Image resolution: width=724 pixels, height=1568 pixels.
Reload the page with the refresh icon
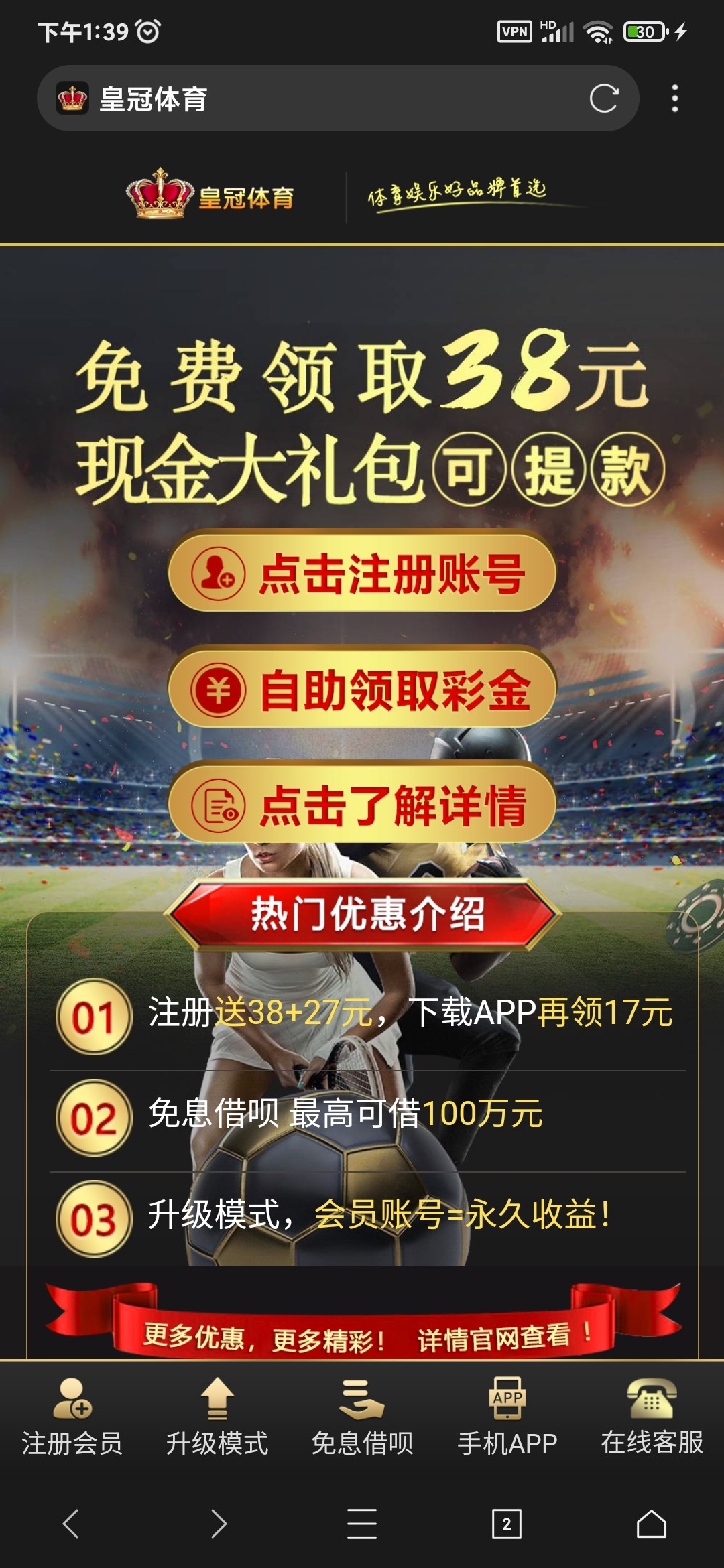click(603, 99)
